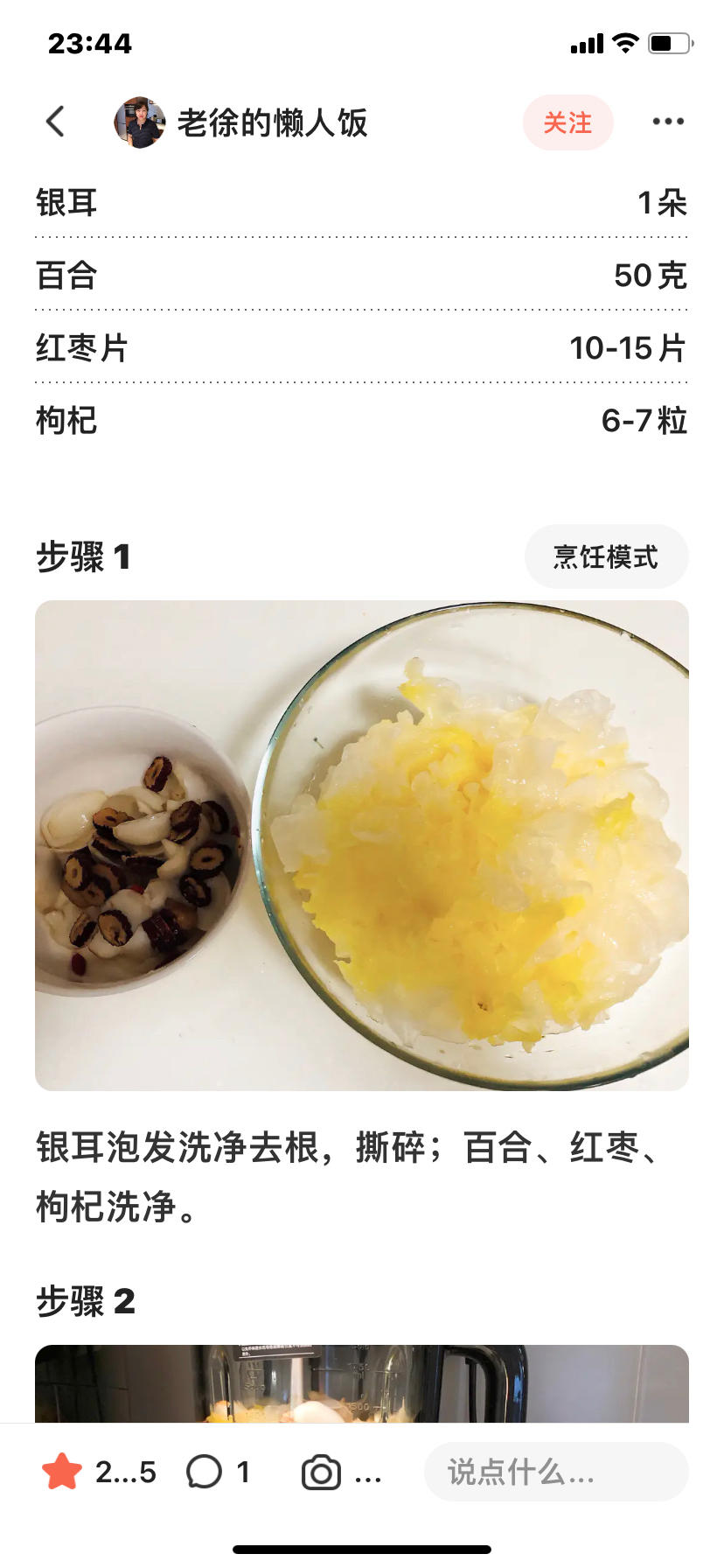Upload a dish photo via camera icon
Screen dimensions: 724x1568
pos(321,1473)
